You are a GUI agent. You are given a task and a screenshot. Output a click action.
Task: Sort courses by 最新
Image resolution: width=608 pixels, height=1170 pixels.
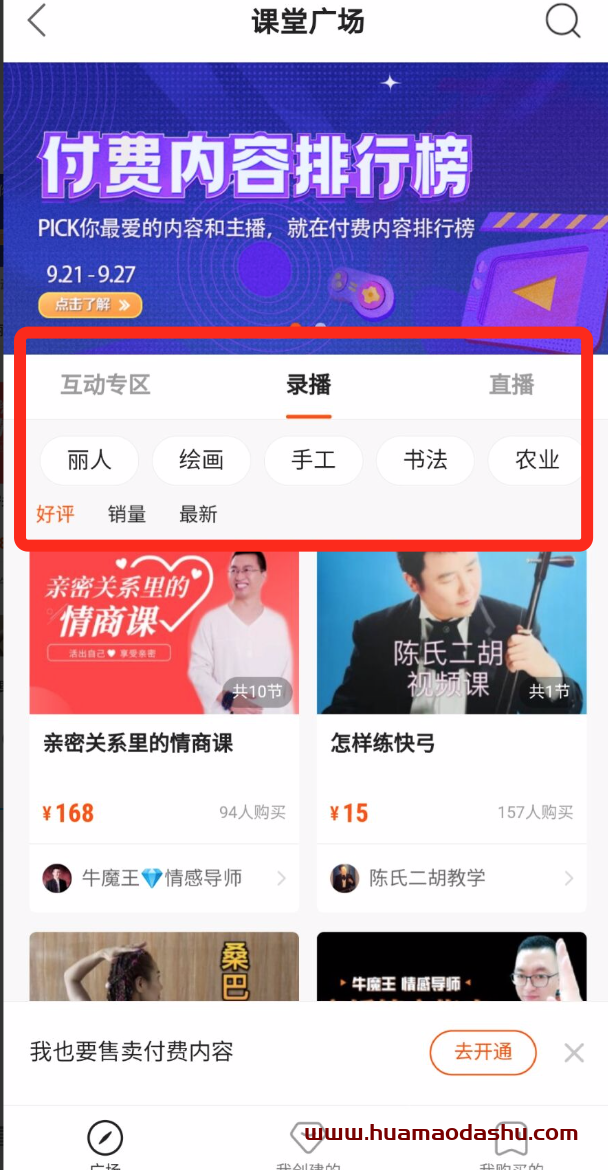pyautogui.click(x=198, y=515)
